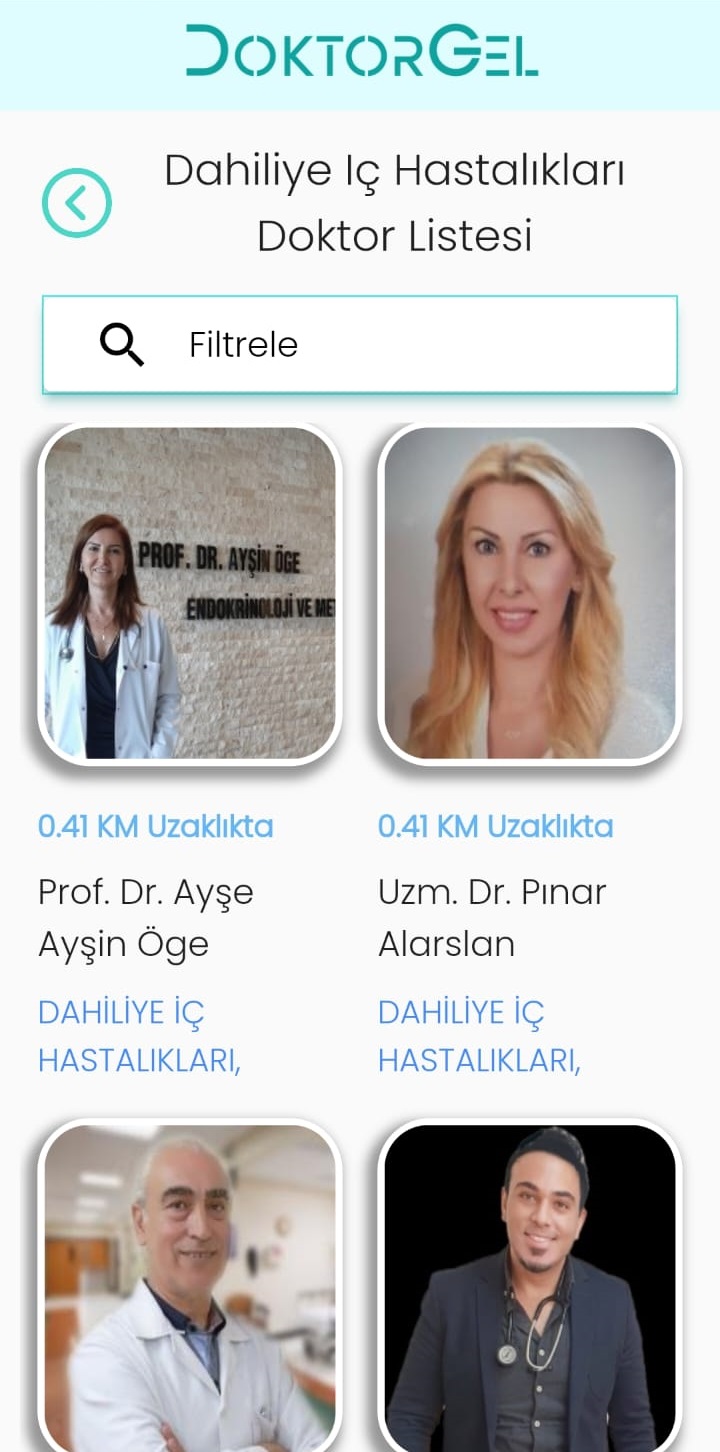
Task: Open Prof. Dr. Ayşe Ayşin Öge's profile photo
Action: click(190, 593)
